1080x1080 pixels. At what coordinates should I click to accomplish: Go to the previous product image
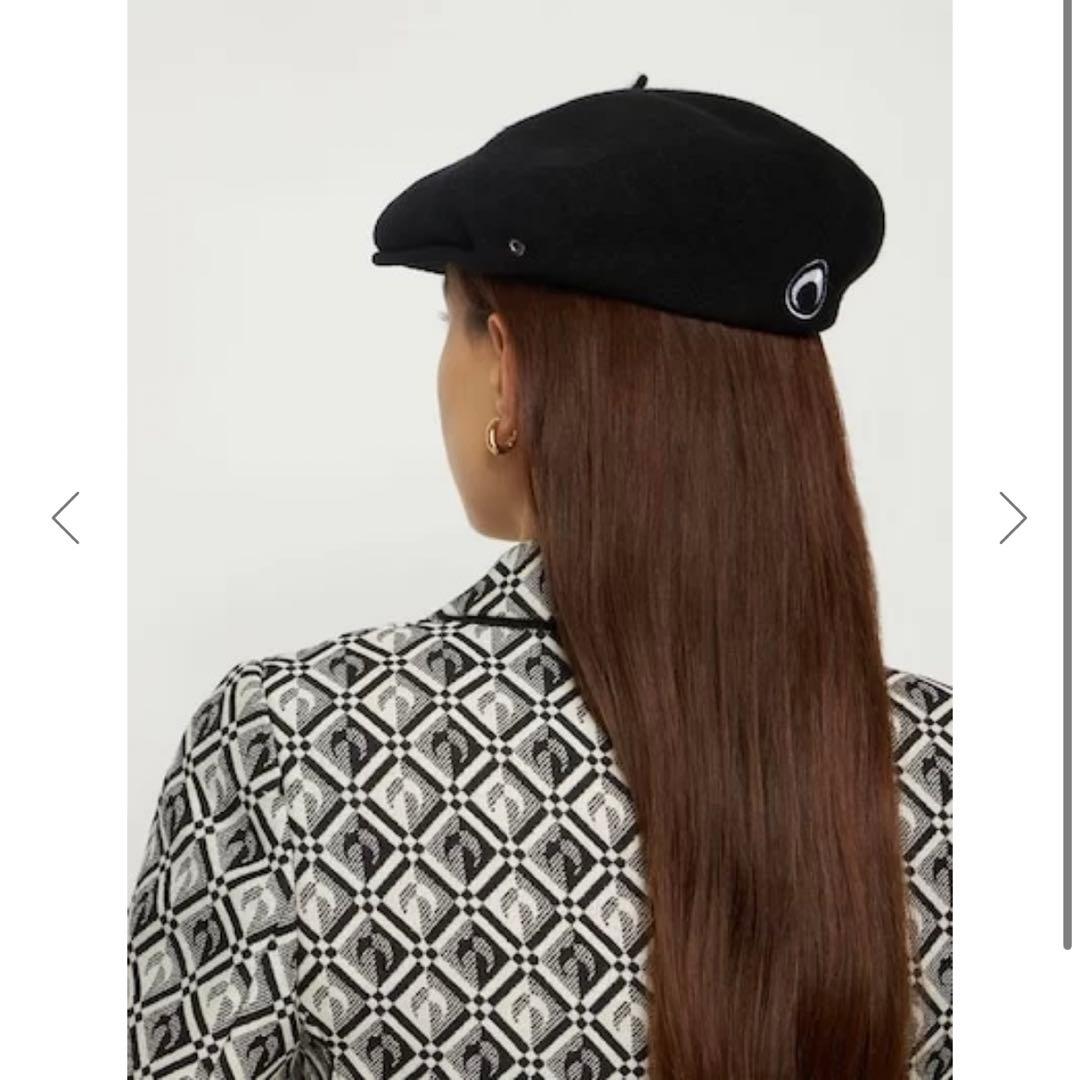point(66,518)
